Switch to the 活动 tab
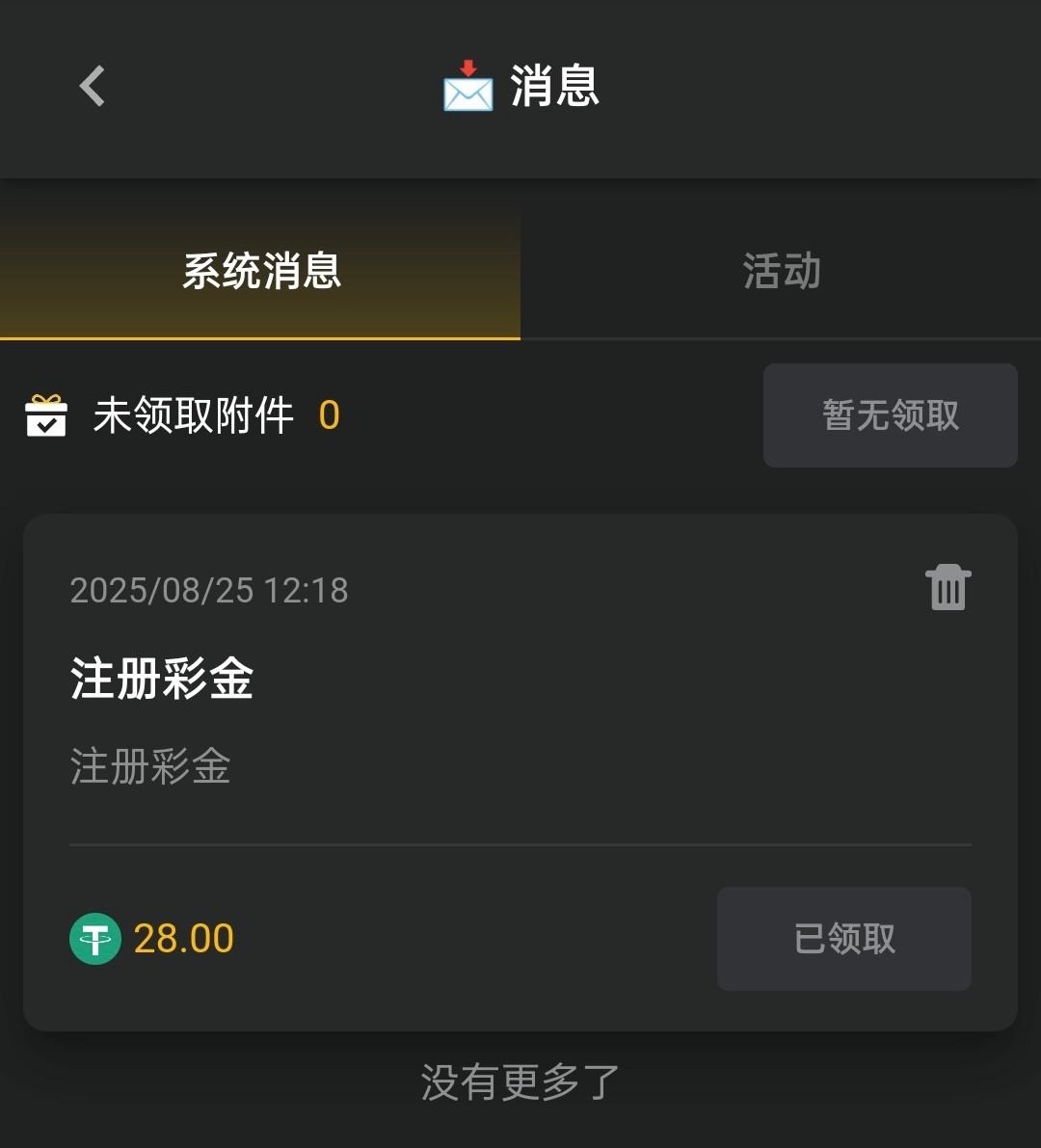 coord(781,272)
